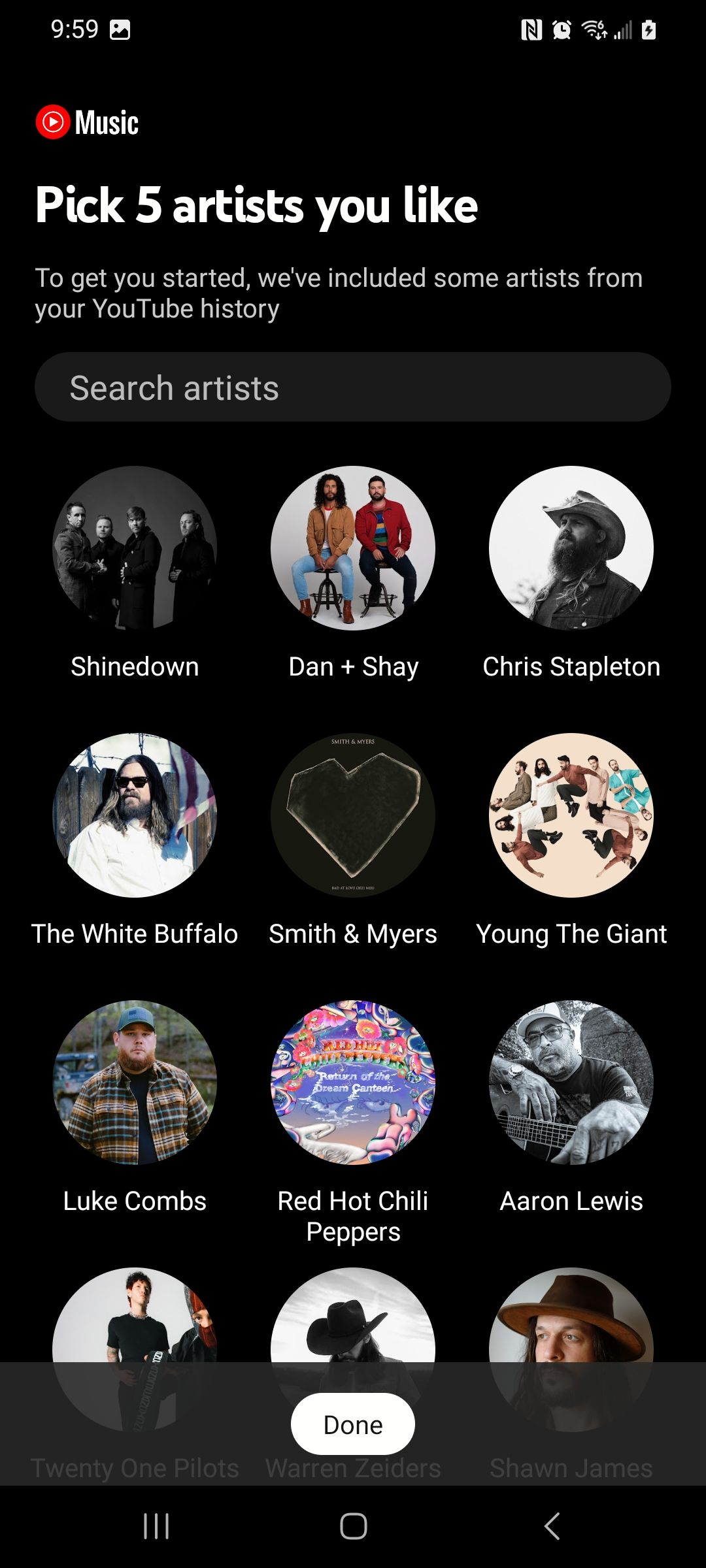706x1568 pixels.
Task: Select Twenty One Pilots artist
Action: pos(135,1326)
